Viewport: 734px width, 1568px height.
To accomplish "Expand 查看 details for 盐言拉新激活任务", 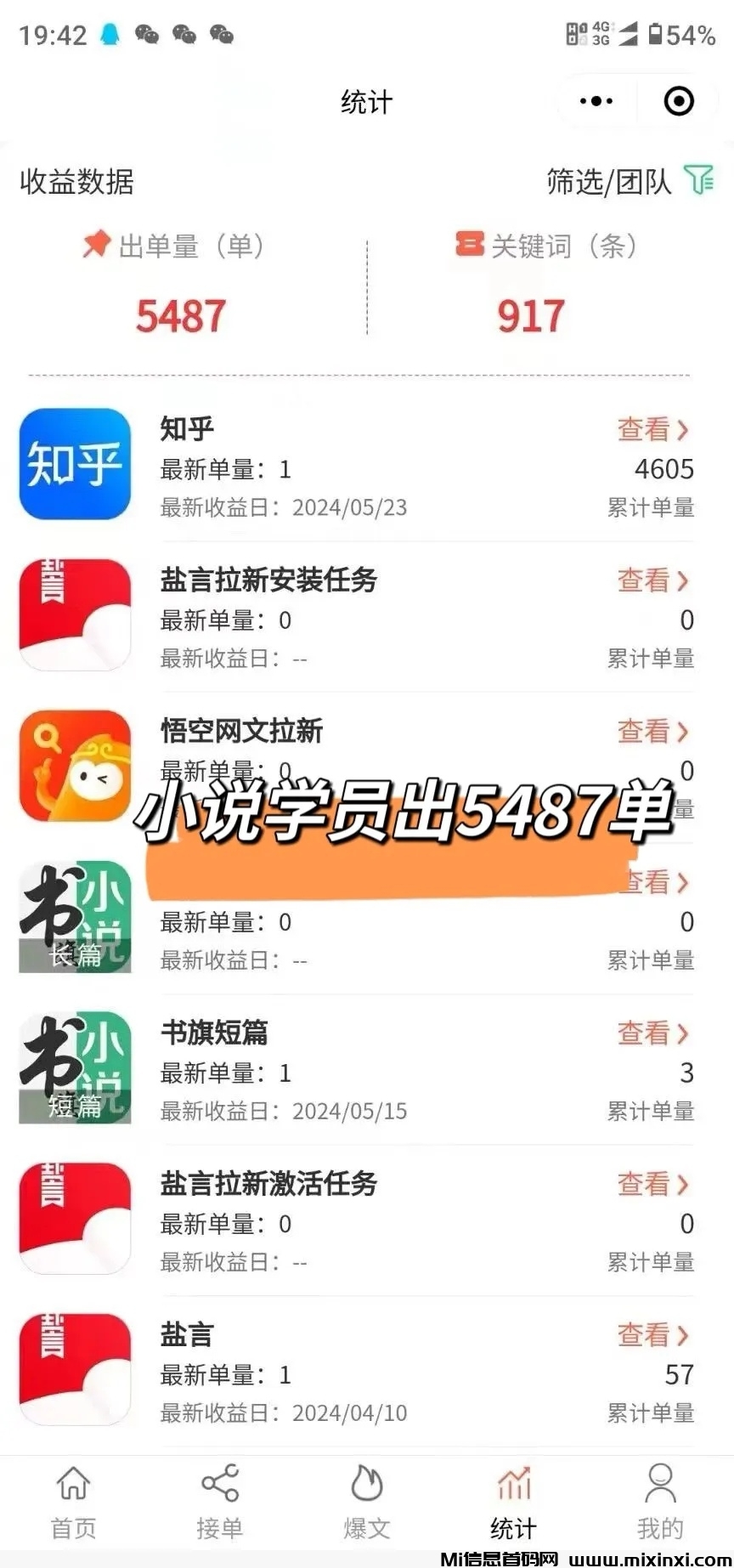I will [654, 1183].
